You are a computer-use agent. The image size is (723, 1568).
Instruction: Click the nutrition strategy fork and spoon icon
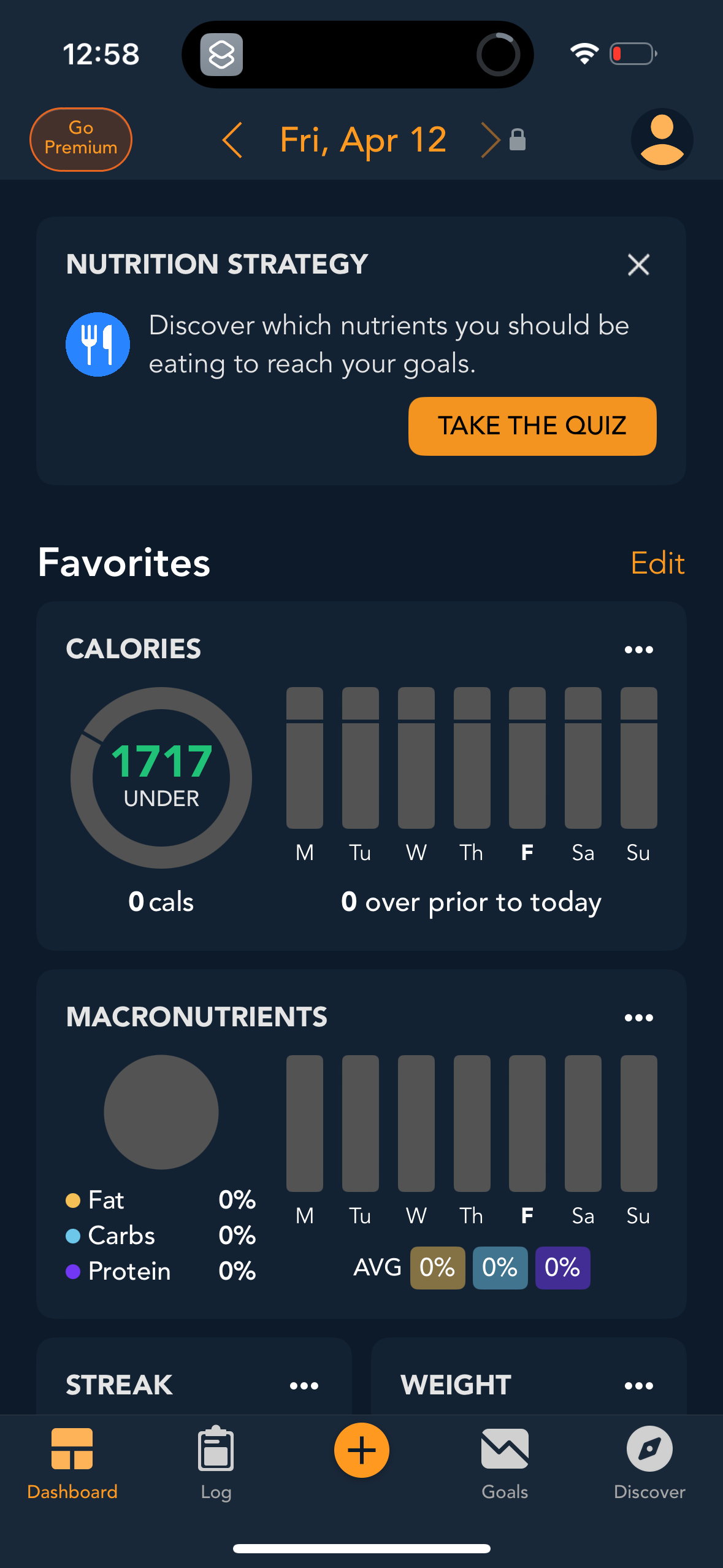98,344
